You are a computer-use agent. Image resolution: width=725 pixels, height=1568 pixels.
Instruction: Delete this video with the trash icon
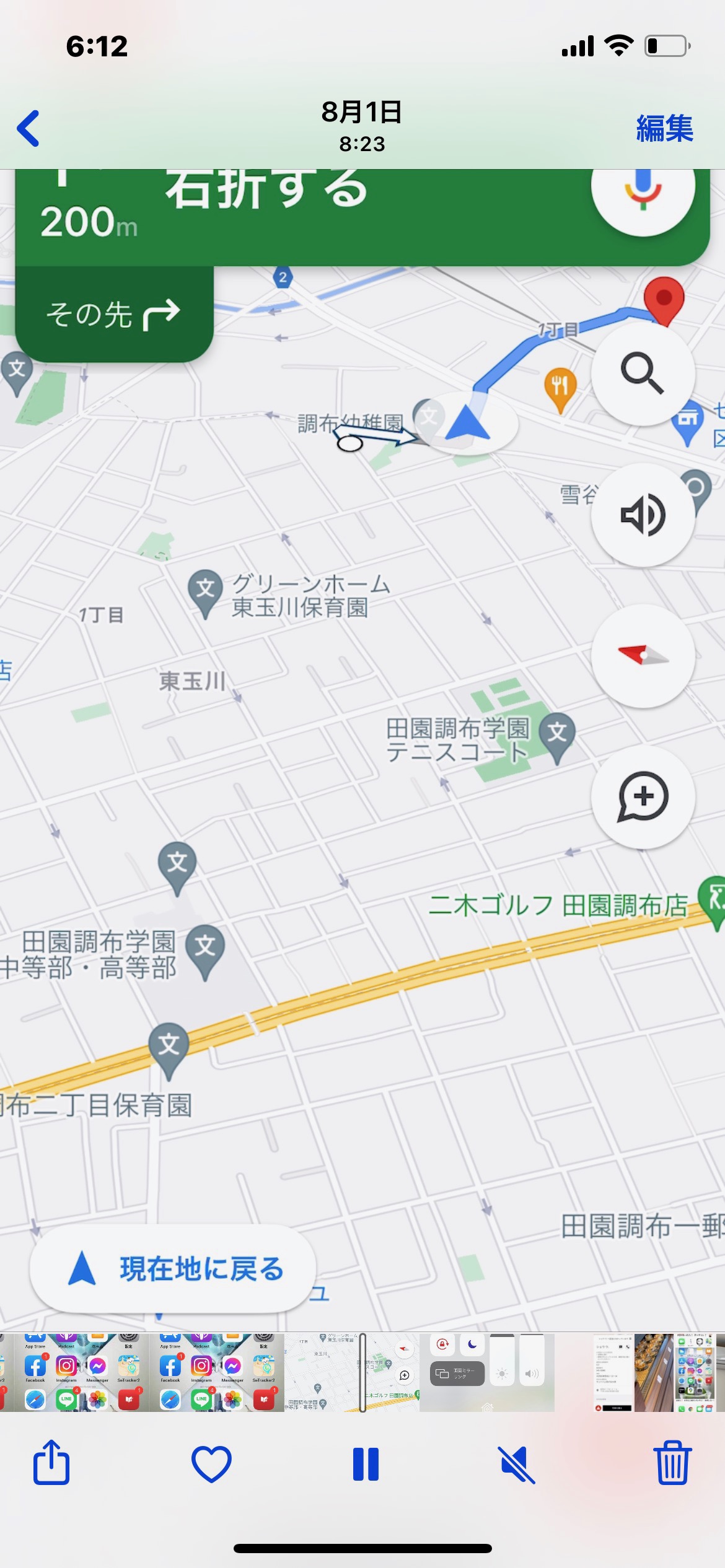coord(672,1463)
